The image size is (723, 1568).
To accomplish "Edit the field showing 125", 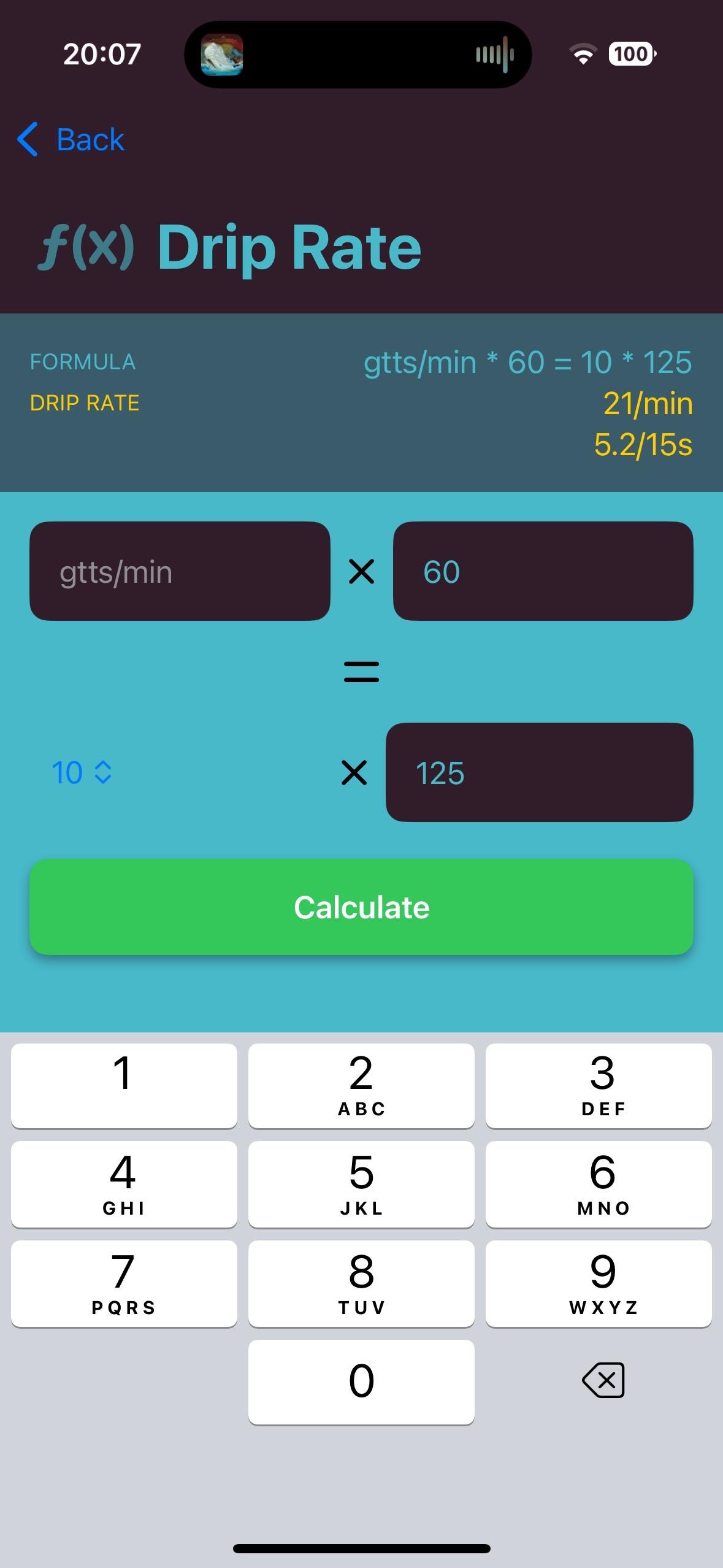I will pos(539,772).
